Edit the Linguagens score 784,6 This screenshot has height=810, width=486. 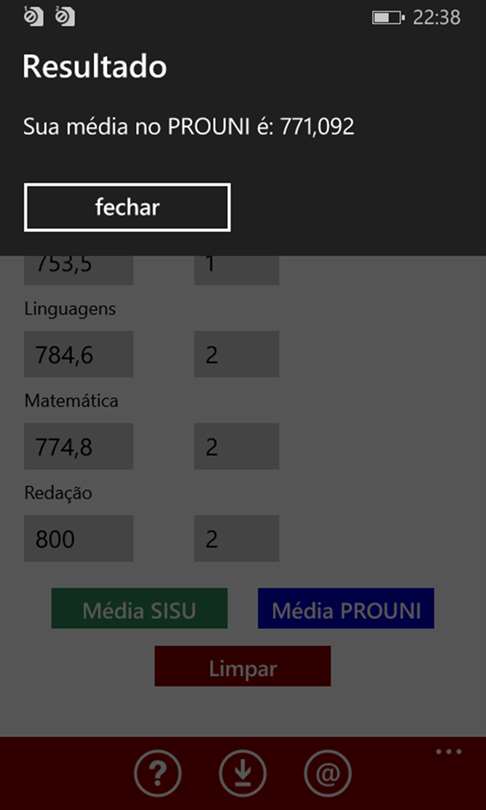(79, 354)
